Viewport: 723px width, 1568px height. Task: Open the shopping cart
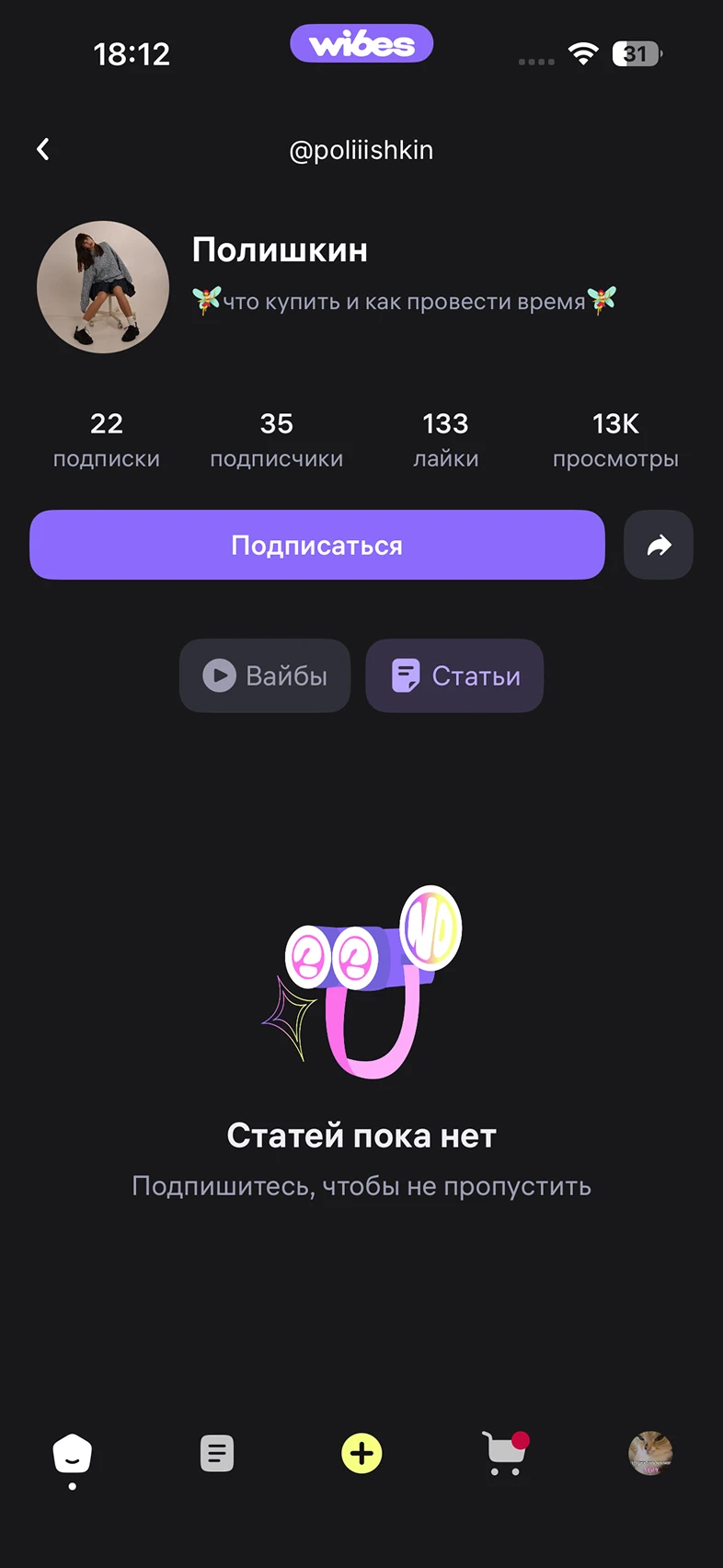click(505, 1454)
